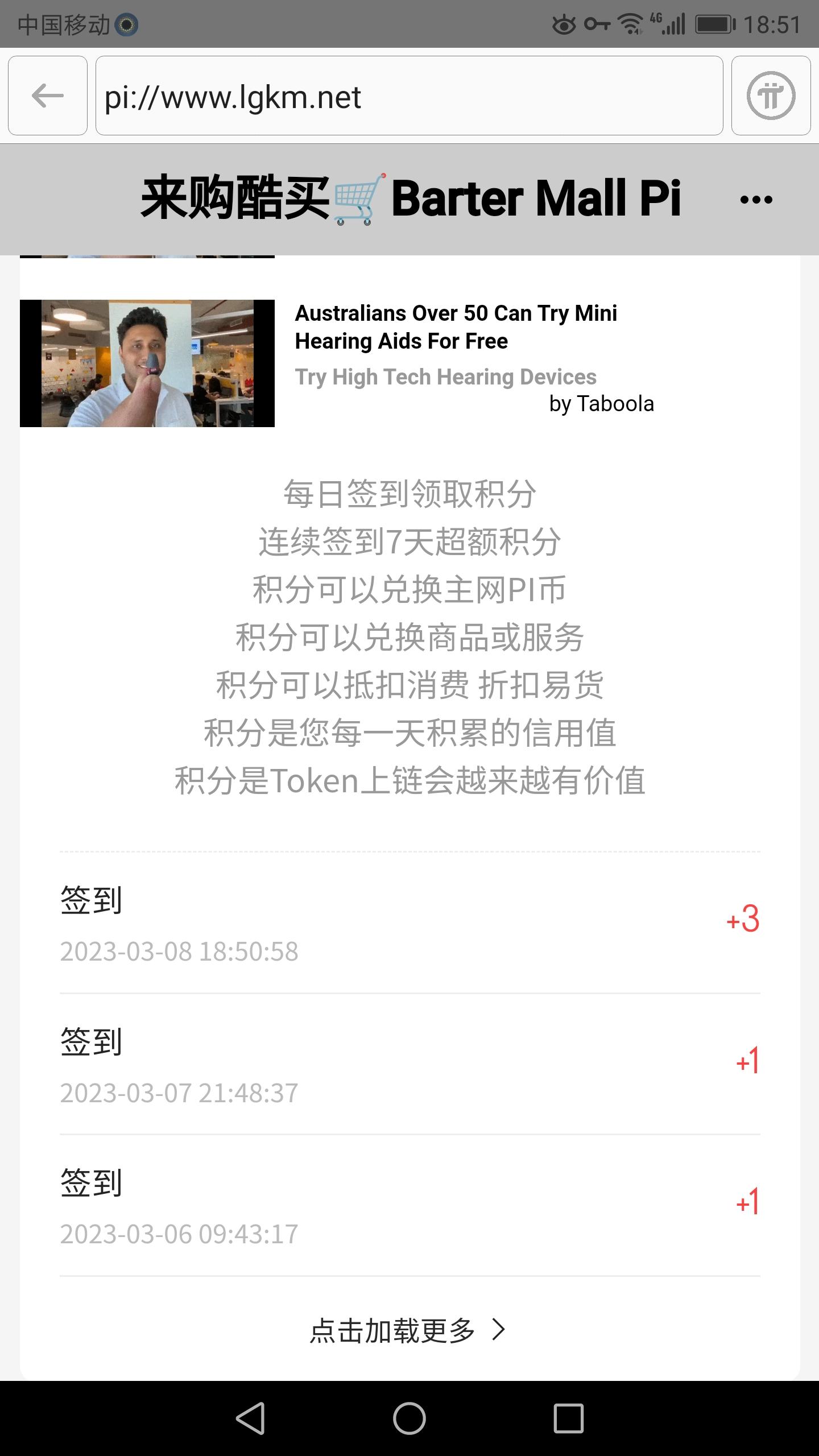
Task: Open the hearing aids ad thumbnail
Action: point(147,363)
